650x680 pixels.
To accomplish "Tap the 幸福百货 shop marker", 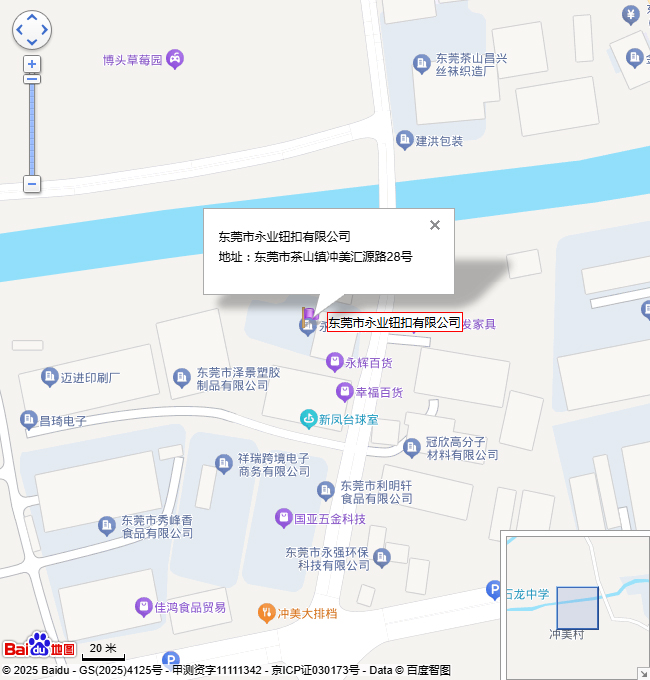I will coord(345,391).
